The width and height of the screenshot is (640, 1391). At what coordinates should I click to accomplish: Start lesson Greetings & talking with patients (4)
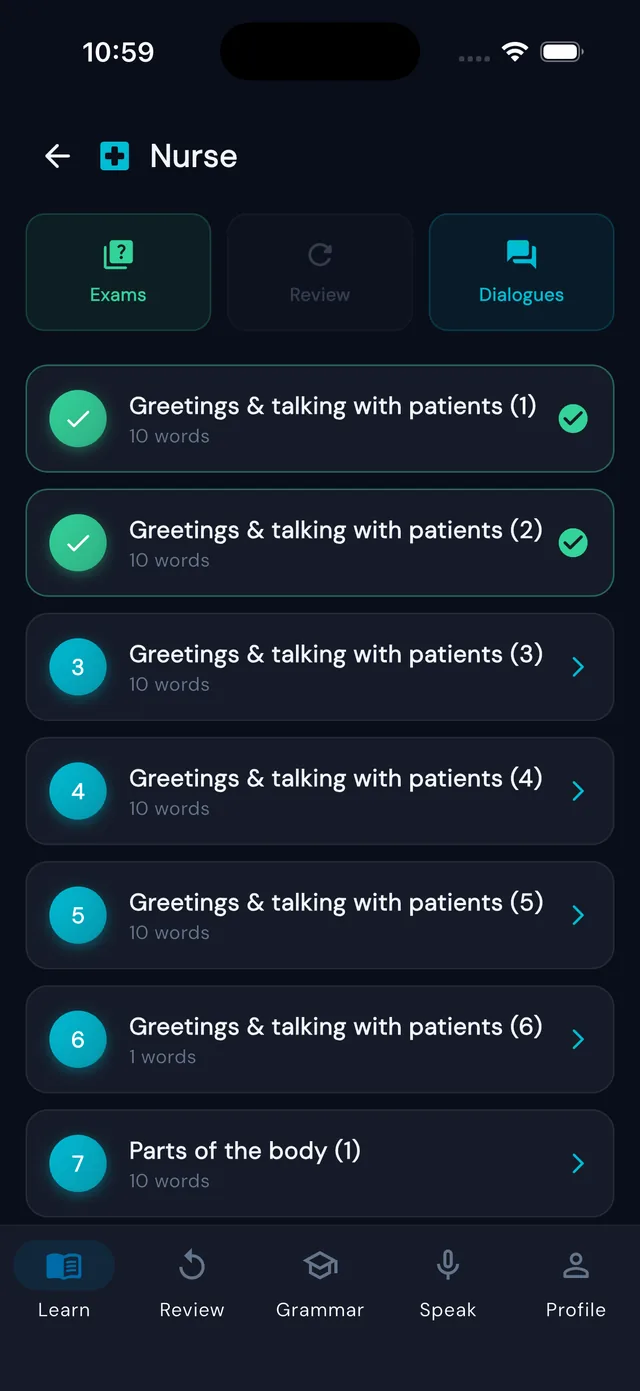320,791
